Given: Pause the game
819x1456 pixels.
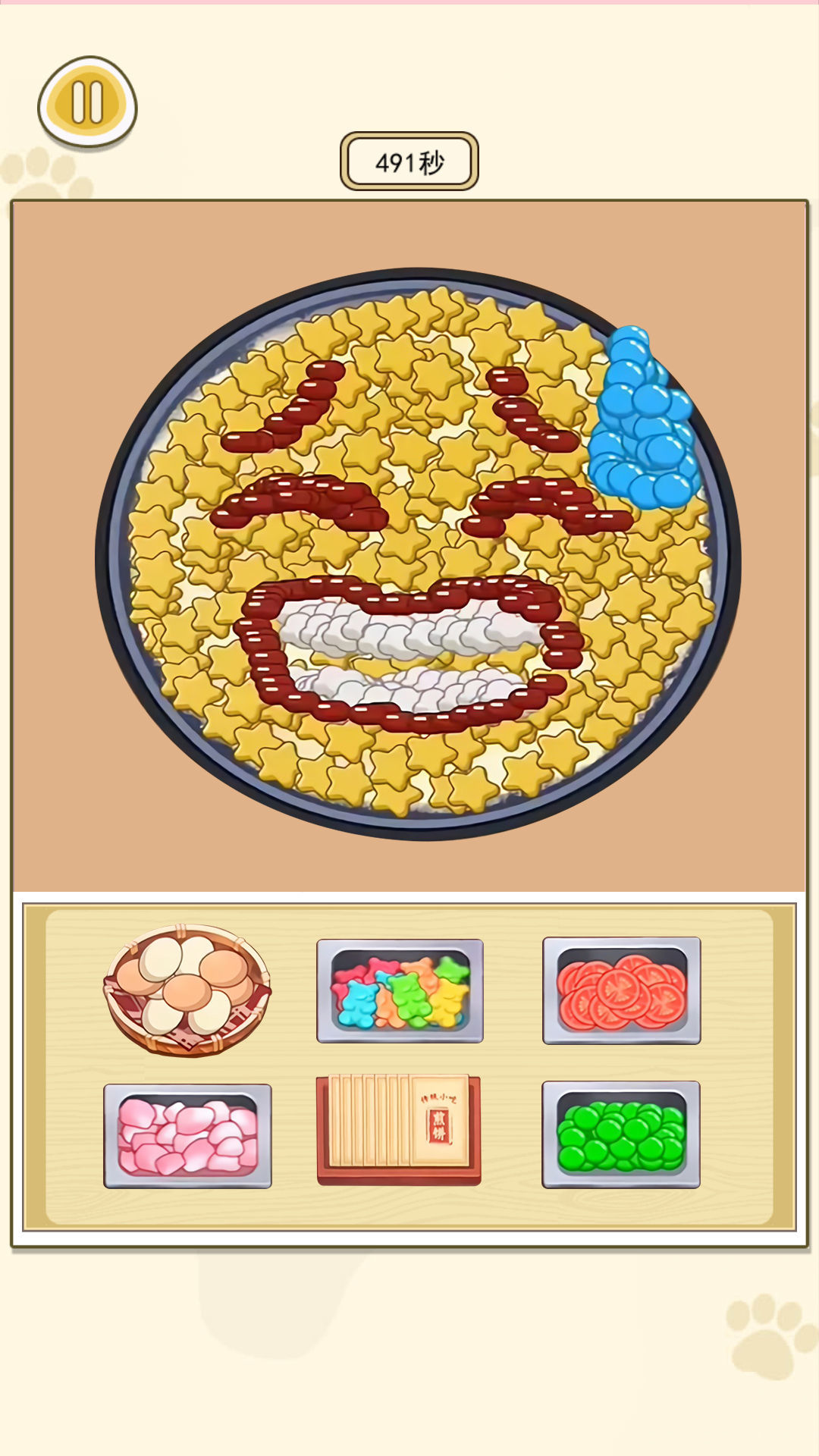Looking at the screenshot, I should [87, 102].
